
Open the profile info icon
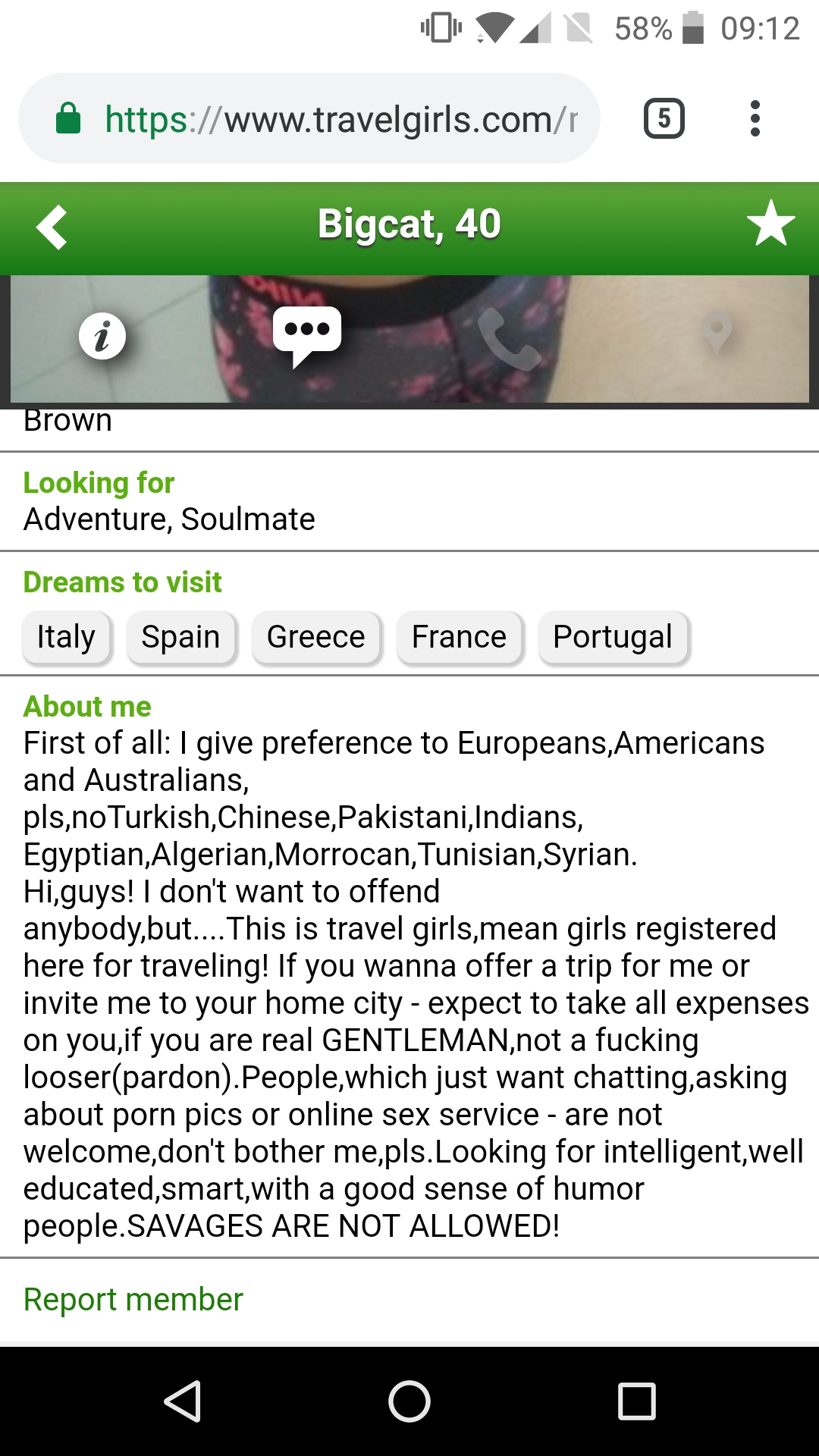[x=102, y=336]
